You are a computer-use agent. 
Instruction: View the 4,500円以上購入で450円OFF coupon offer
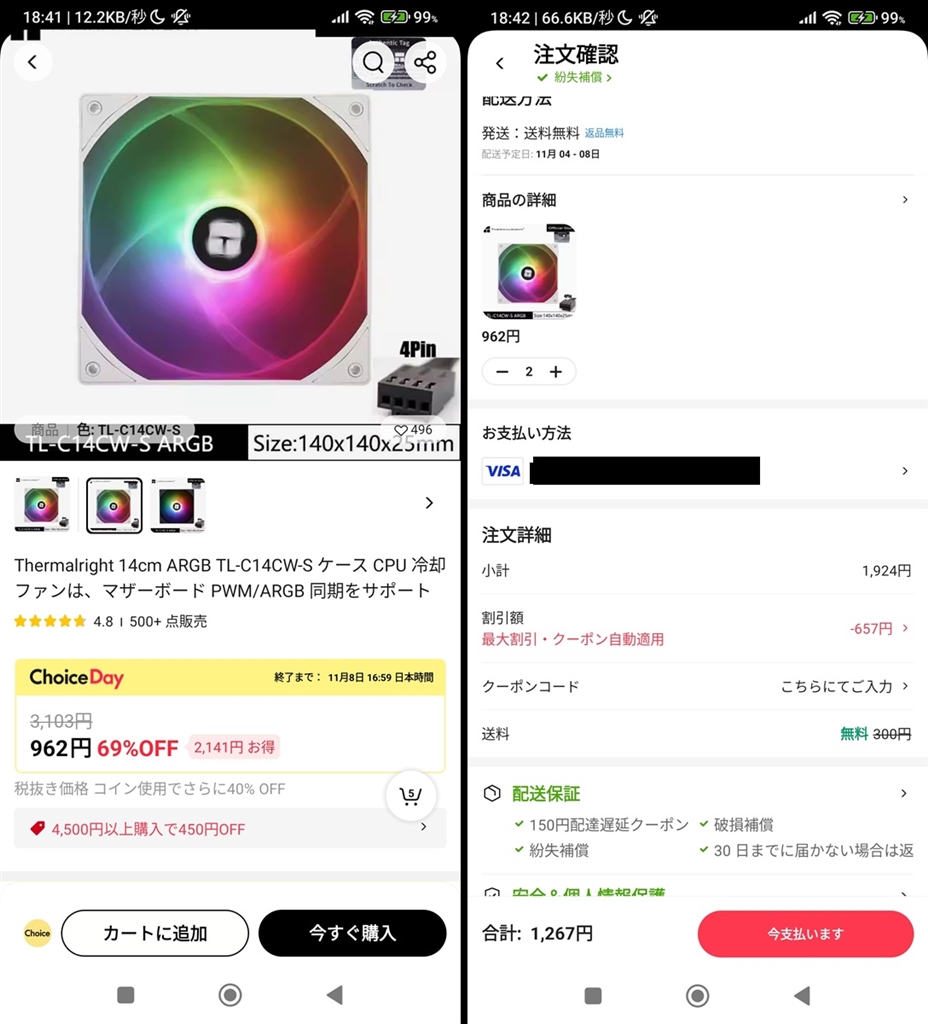[x=230, y=829]
